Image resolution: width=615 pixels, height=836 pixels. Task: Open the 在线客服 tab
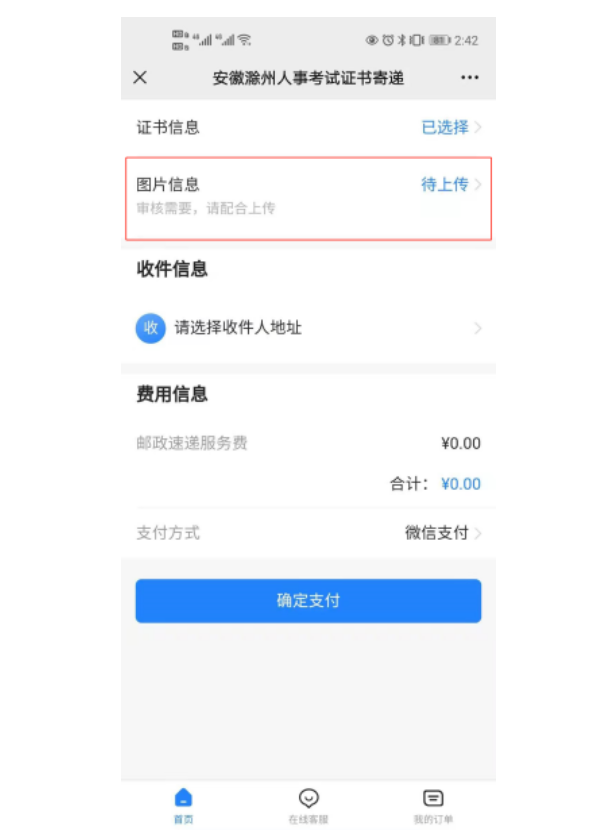click(x=308, y=805)
